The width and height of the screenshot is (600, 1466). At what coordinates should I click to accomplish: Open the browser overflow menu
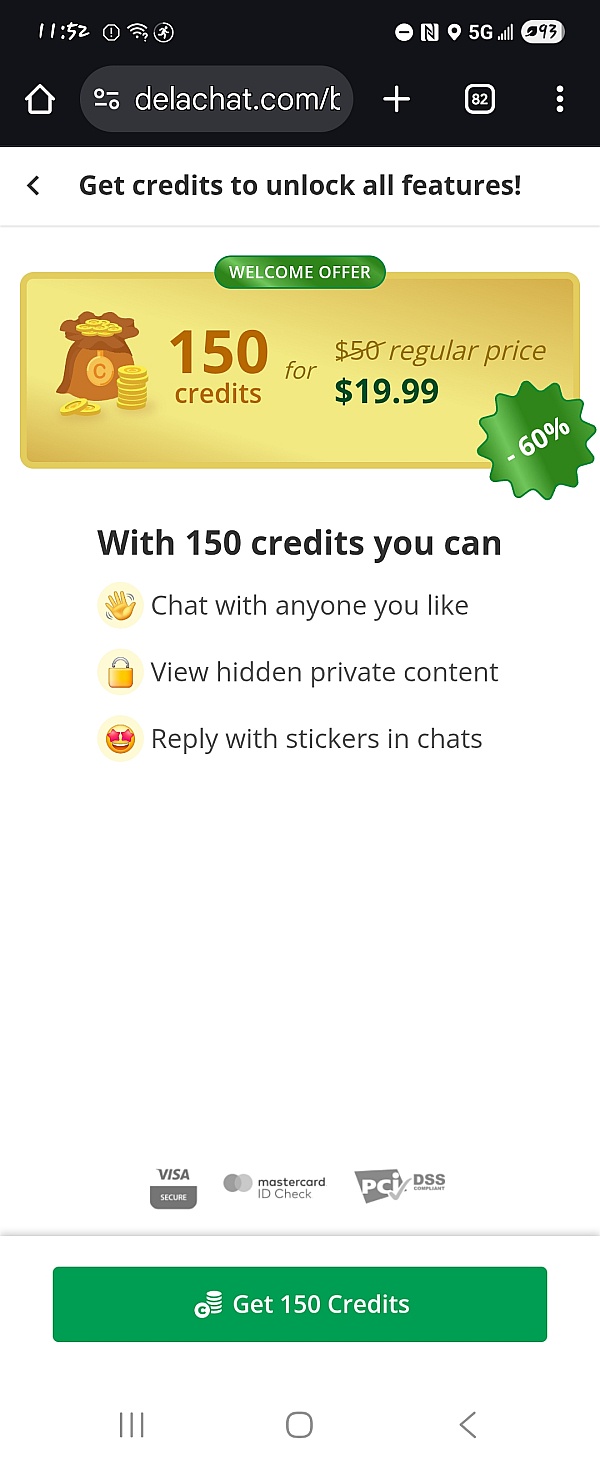point(559,99)
